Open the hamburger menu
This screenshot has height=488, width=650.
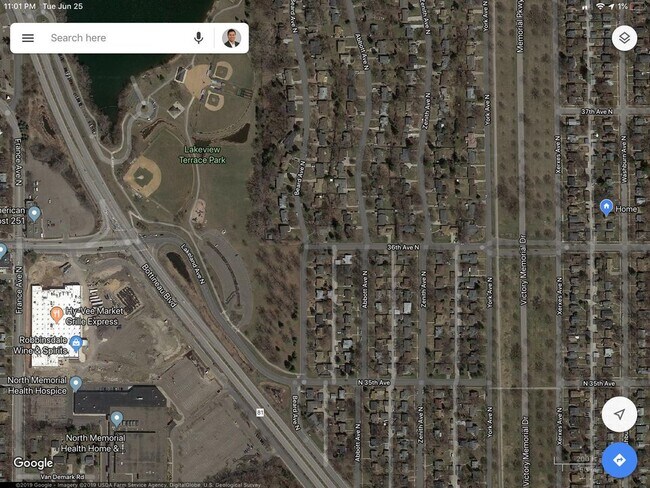28,38
